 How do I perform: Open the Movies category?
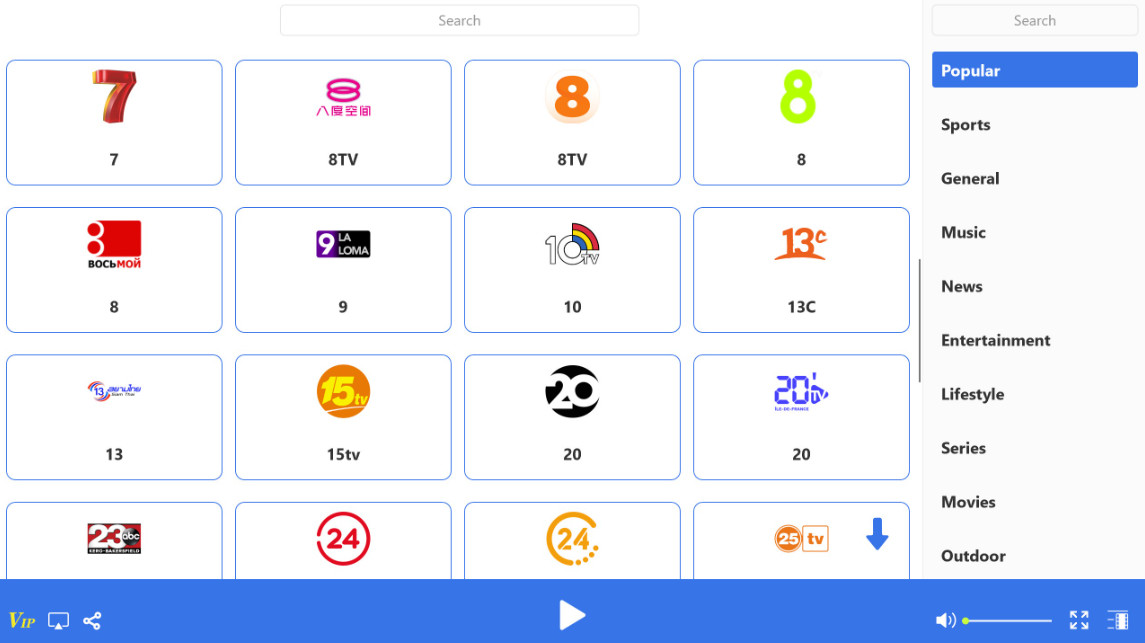(968, 502)
